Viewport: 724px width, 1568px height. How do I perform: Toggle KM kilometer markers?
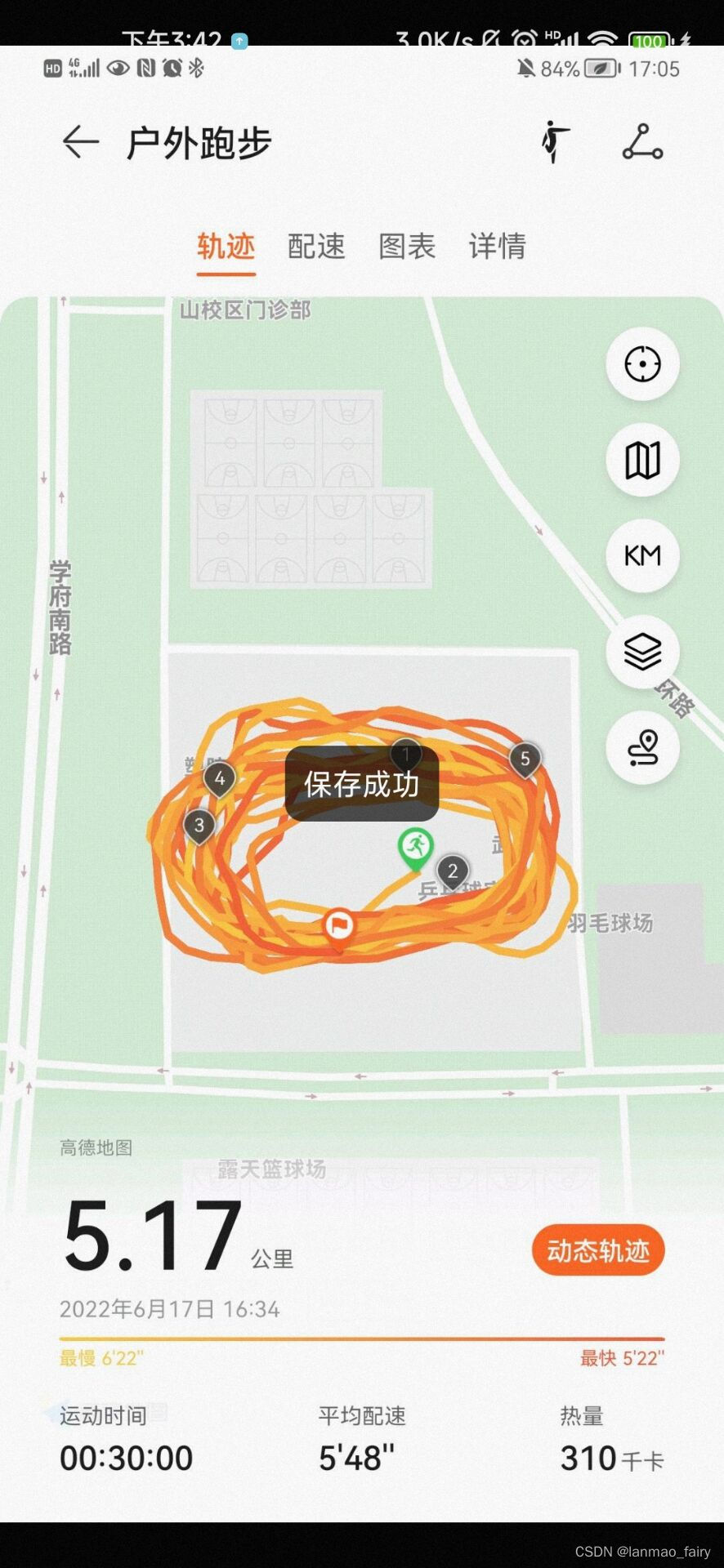642,556
